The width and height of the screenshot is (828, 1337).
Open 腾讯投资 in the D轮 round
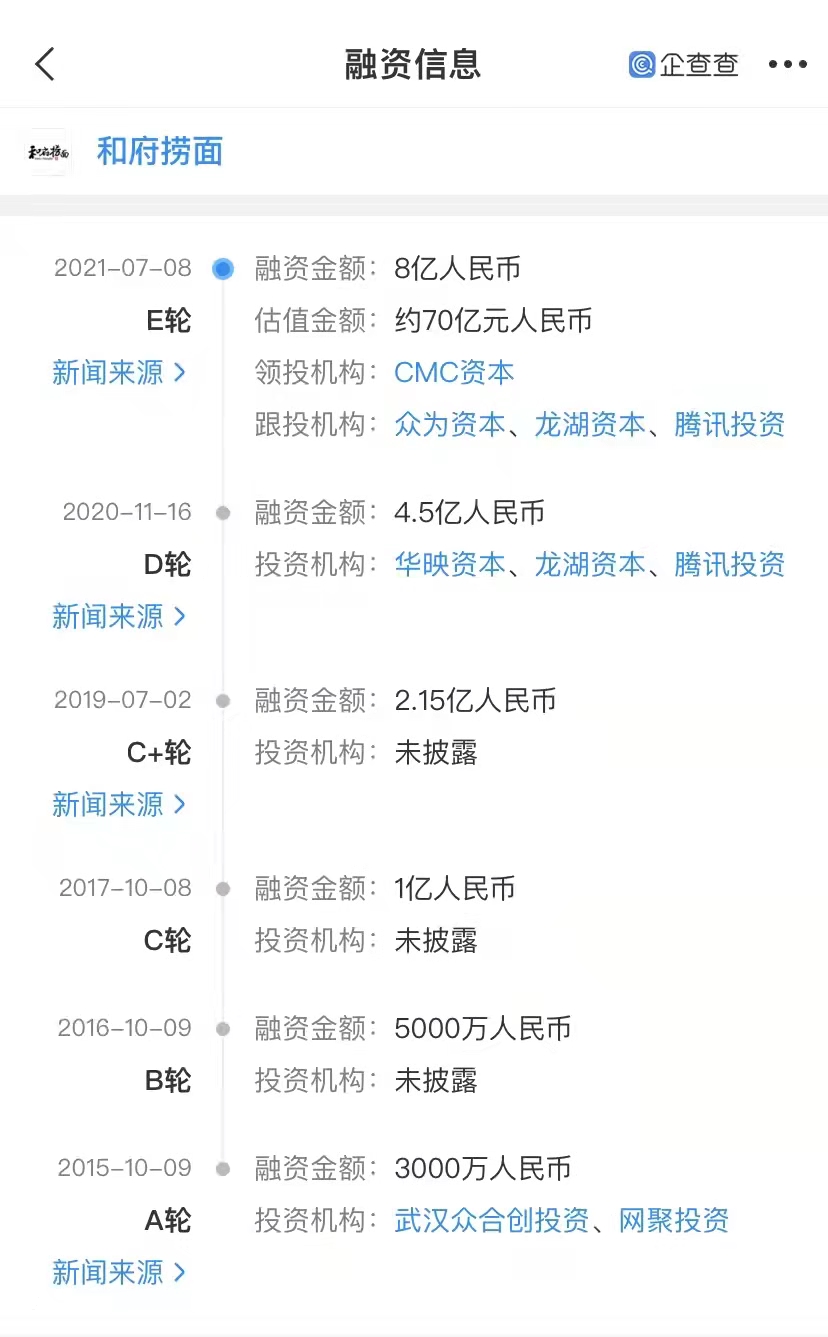click(x=729, y=565)
